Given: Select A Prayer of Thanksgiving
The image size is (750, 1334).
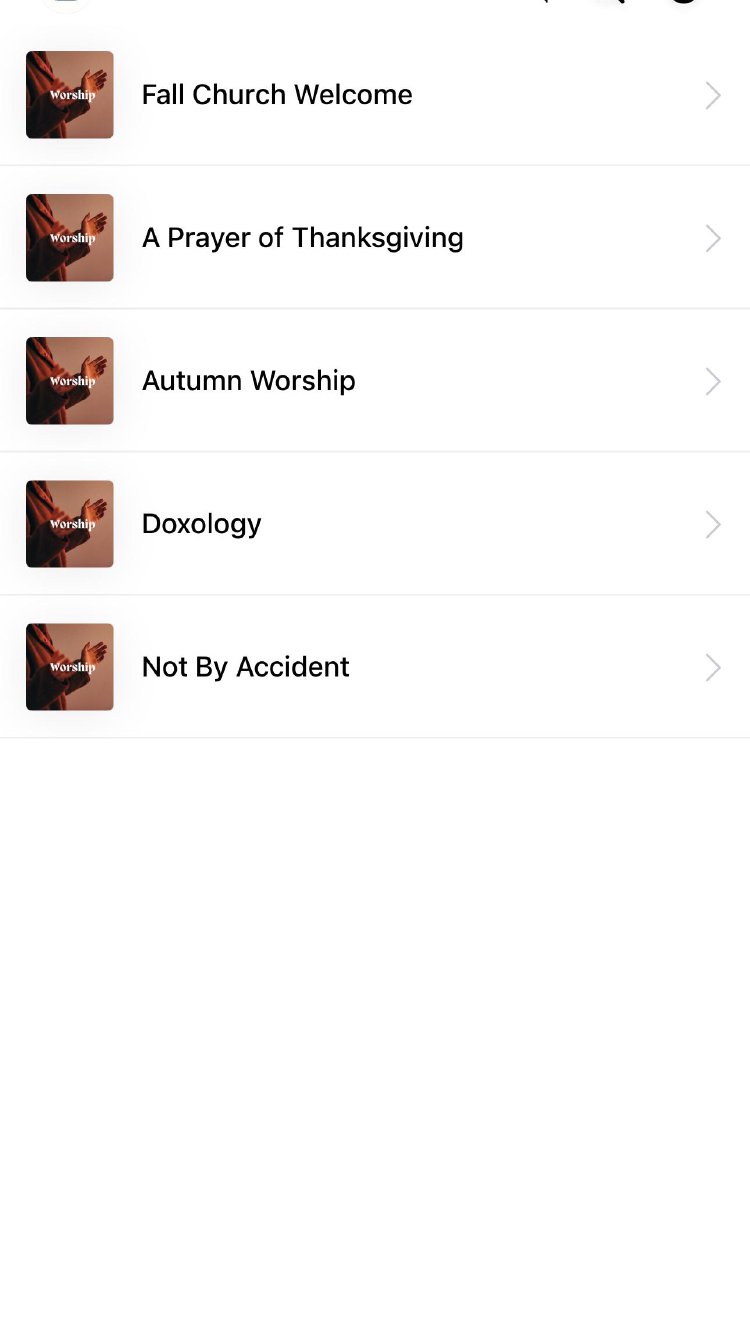Looking at the screenshot, I should coord(302,238).
